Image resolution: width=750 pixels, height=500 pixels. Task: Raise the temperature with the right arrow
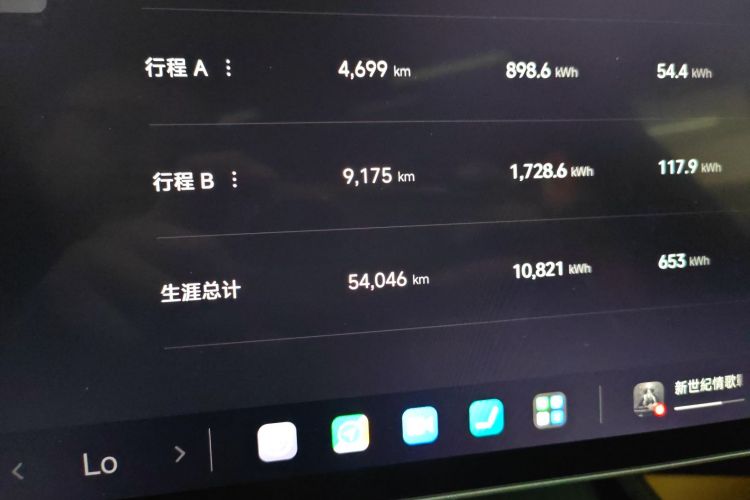point(180,454)
